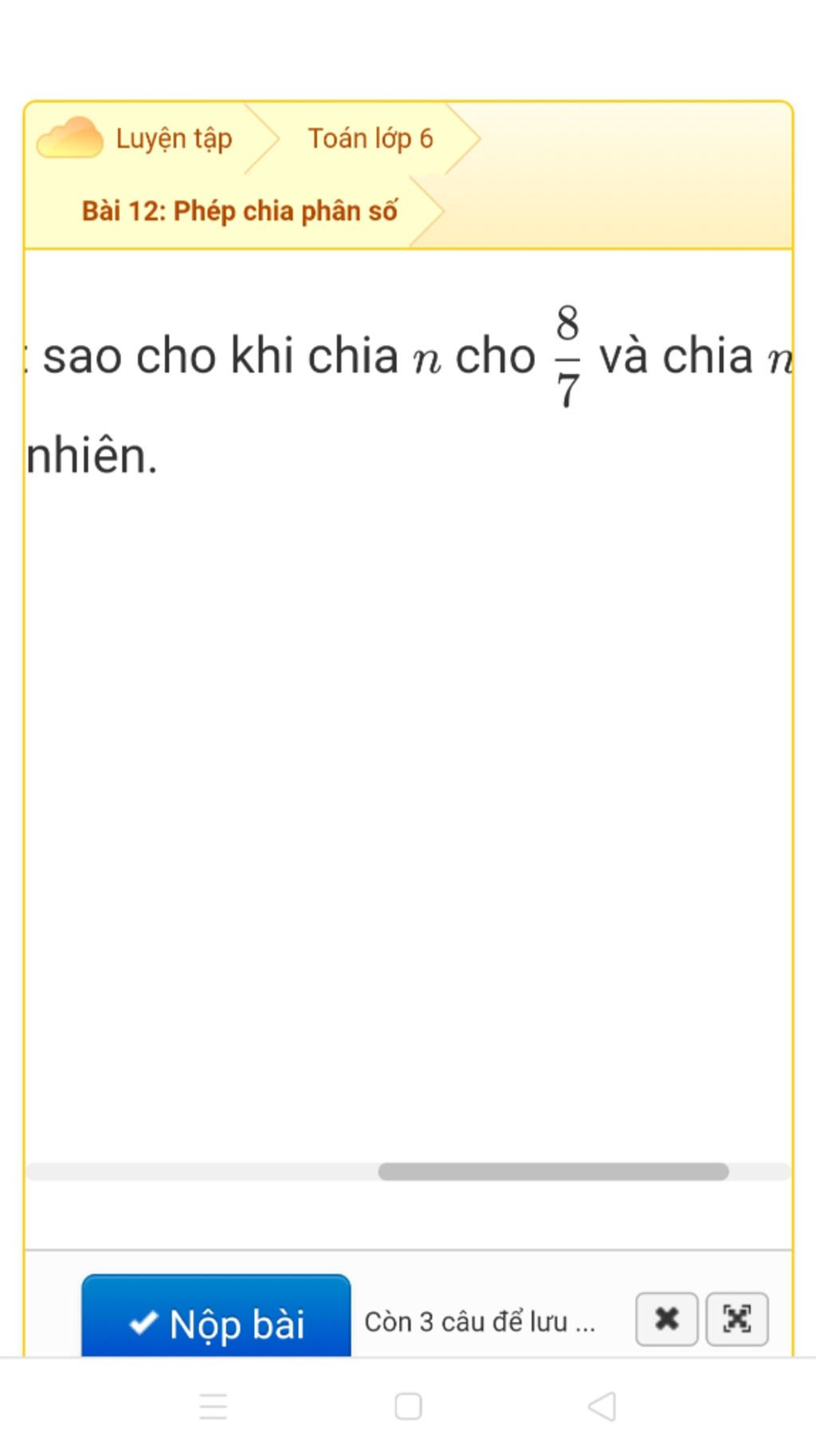Viewport: 816px width, 1456px height.
Task: Go back with system back button
Action: pos(602,1407)
